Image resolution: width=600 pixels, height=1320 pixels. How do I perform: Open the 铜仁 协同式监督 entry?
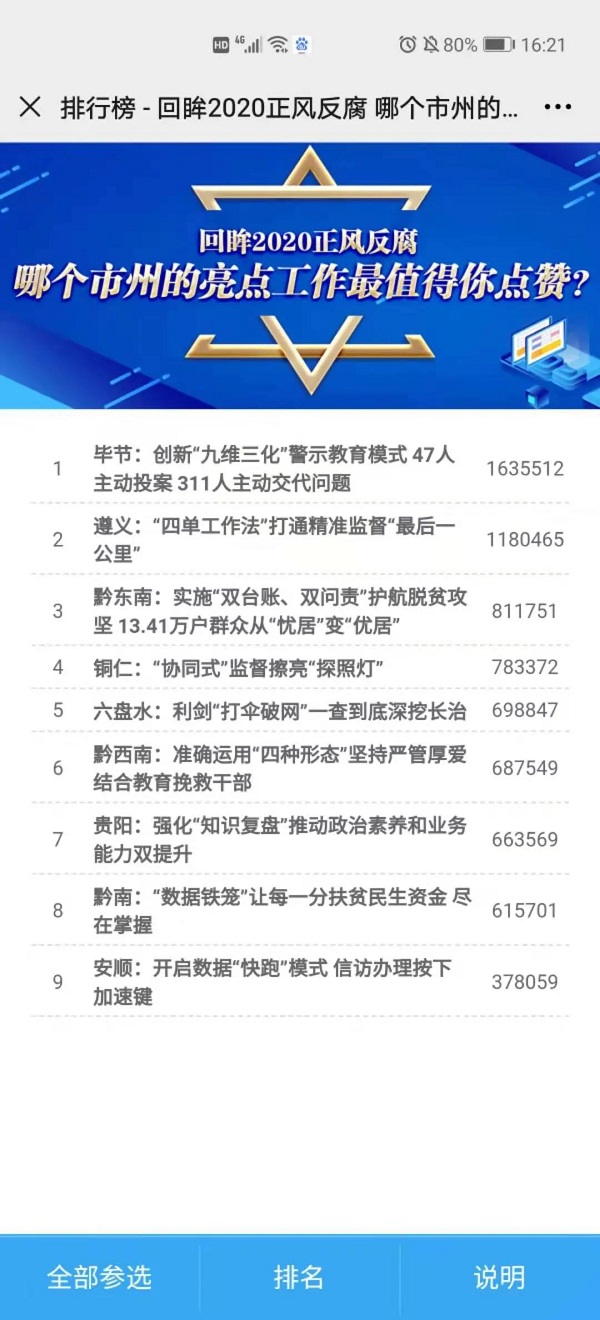point(300,667)
